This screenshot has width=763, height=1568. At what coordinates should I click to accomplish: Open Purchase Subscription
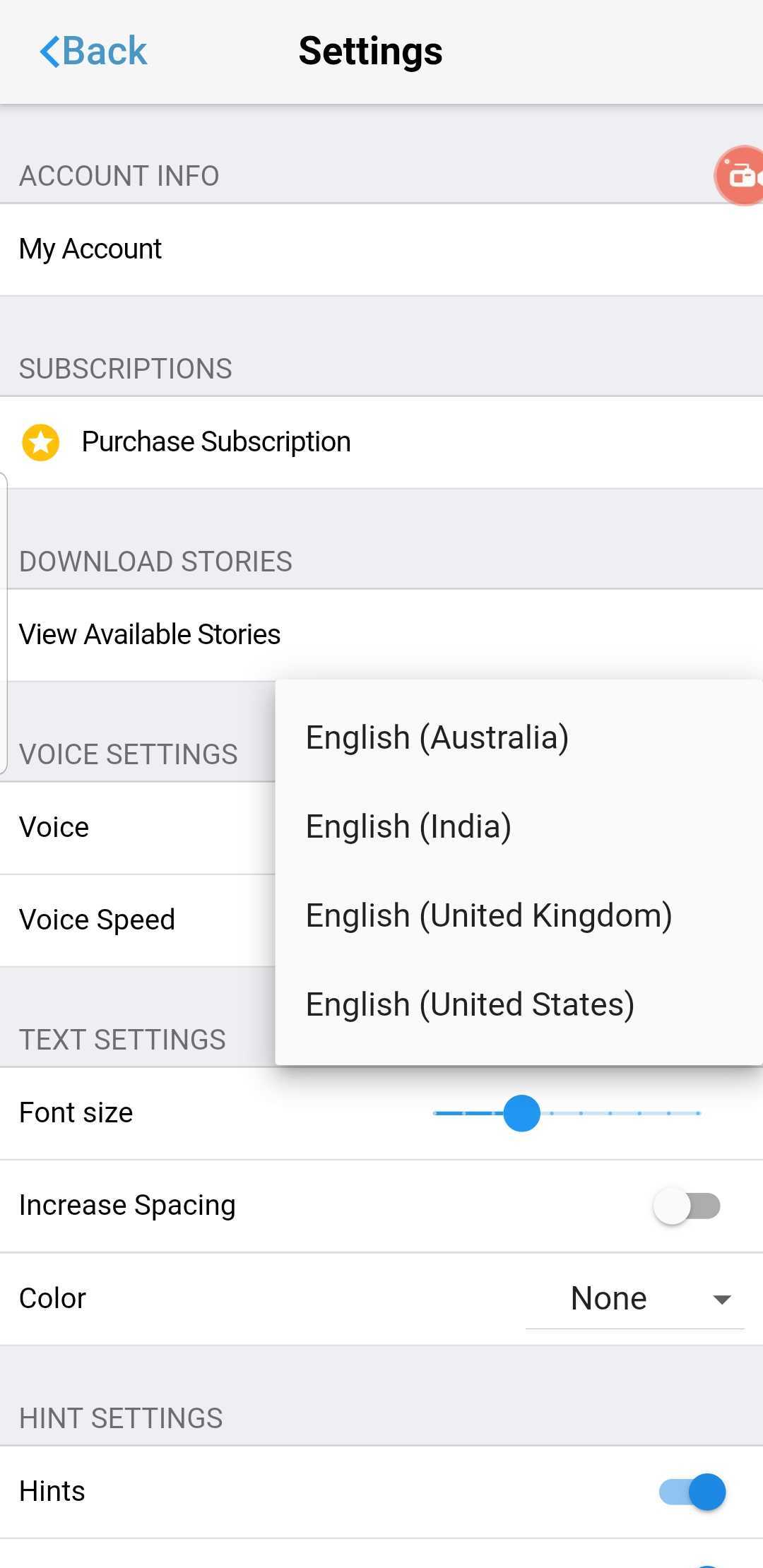coord(381,442)
